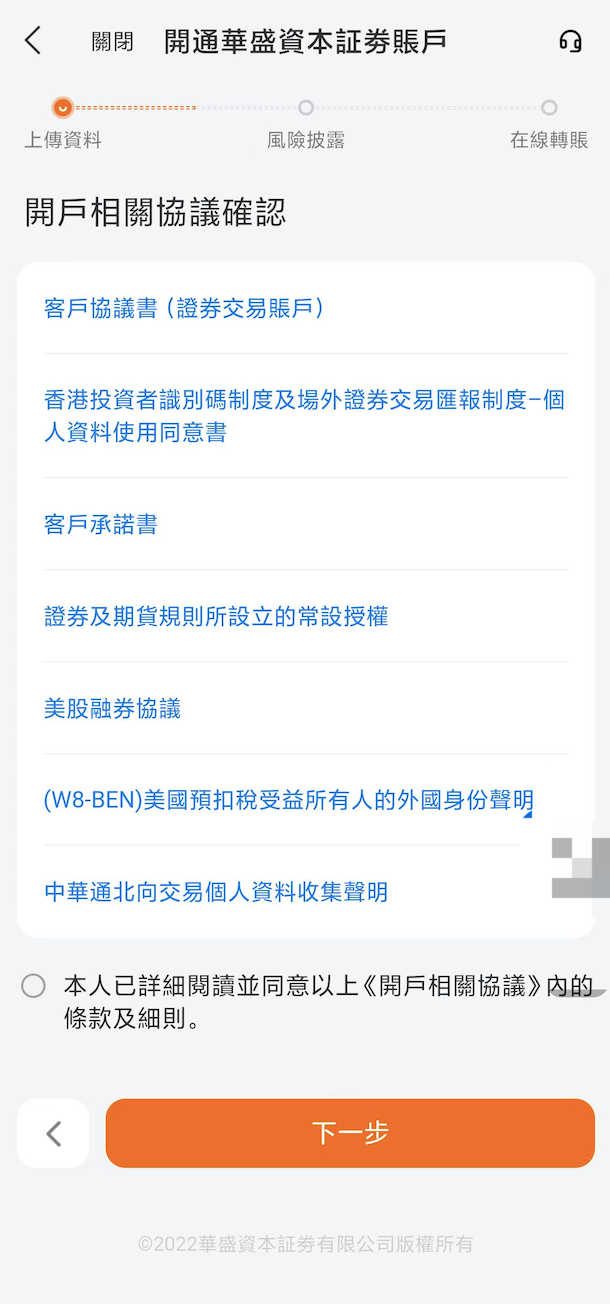
Task: Tap the orange 下一步 button
Action: point(350,1133)
